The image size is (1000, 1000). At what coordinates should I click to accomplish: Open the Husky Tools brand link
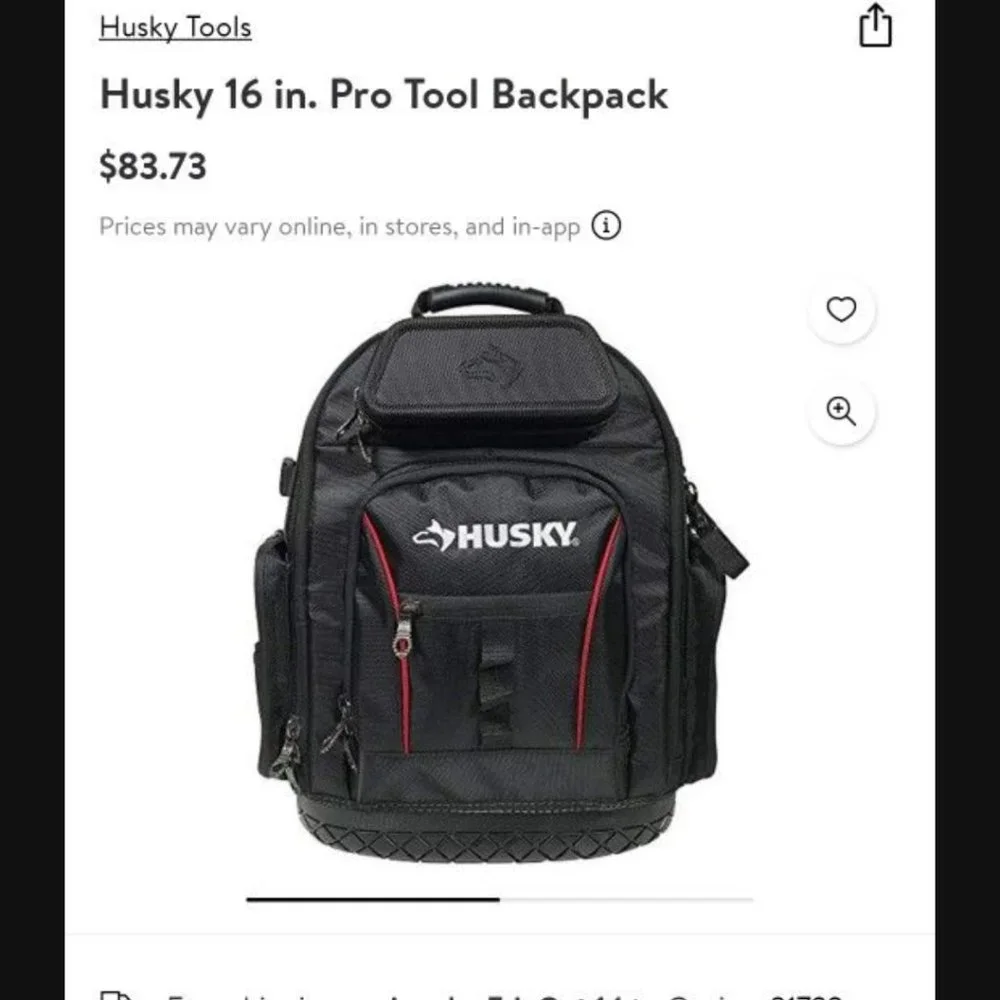point(175,27)
